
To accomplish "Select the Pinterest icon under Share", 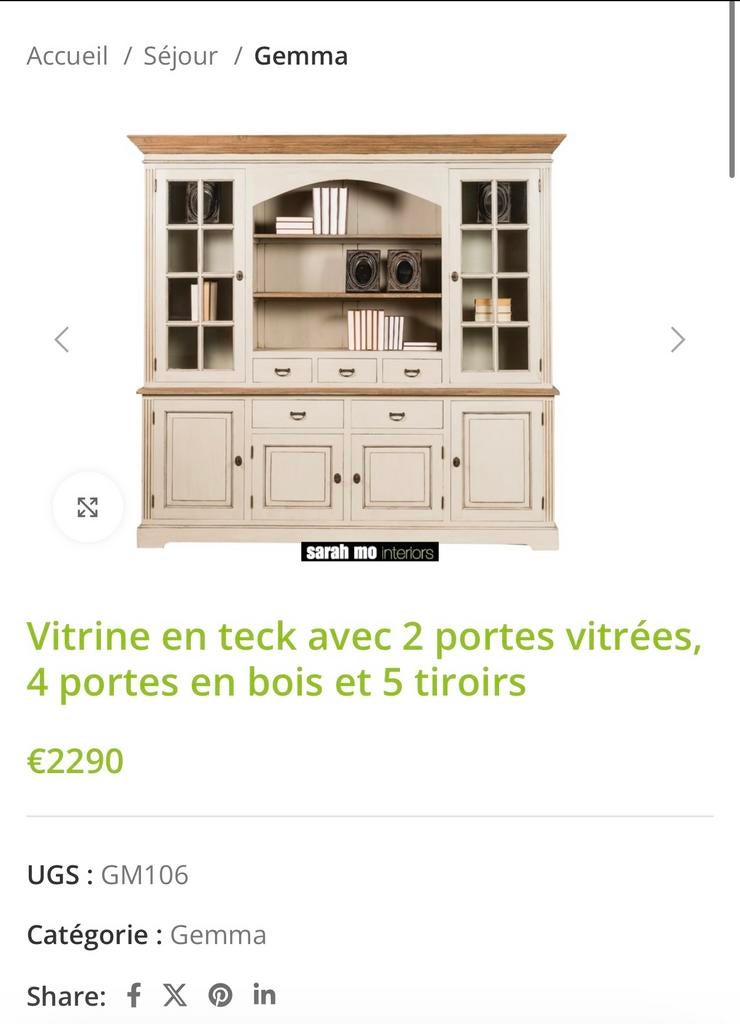I will point(221,995).
